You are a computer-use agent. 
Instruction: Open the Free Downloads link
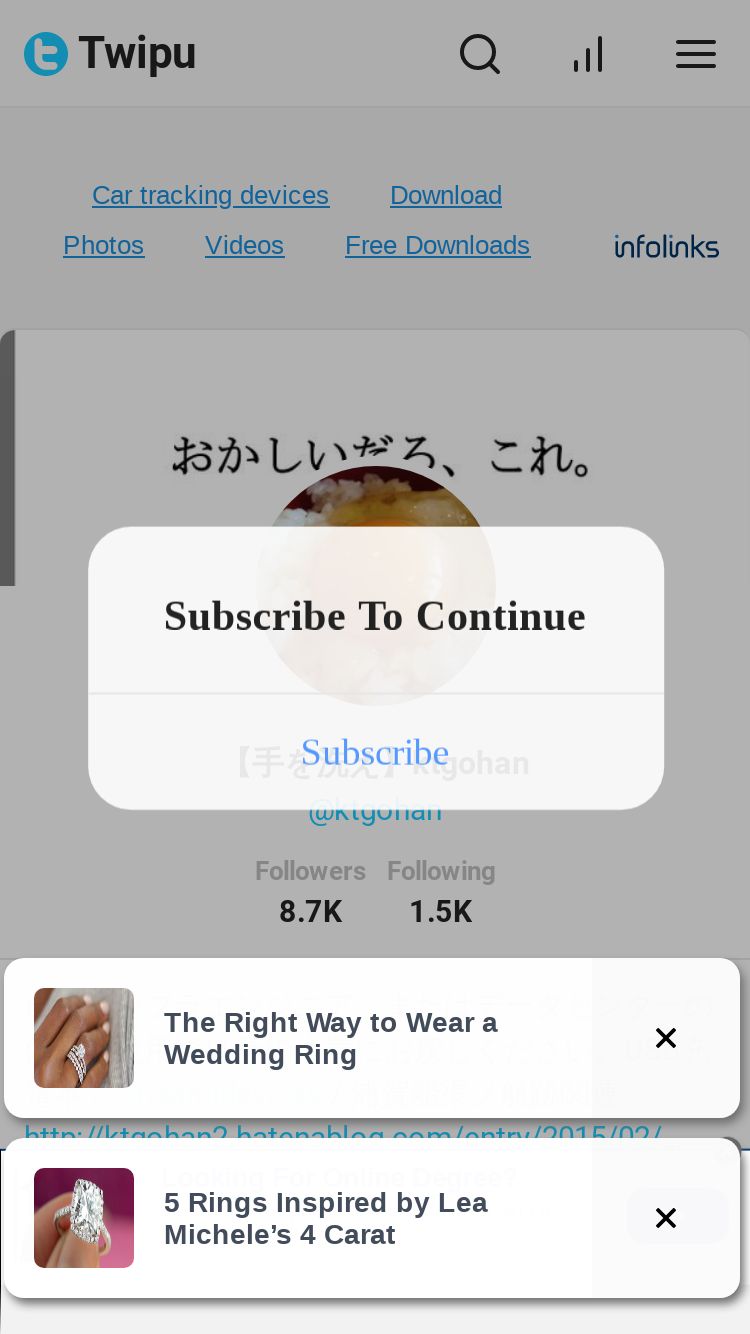(437, 245)
